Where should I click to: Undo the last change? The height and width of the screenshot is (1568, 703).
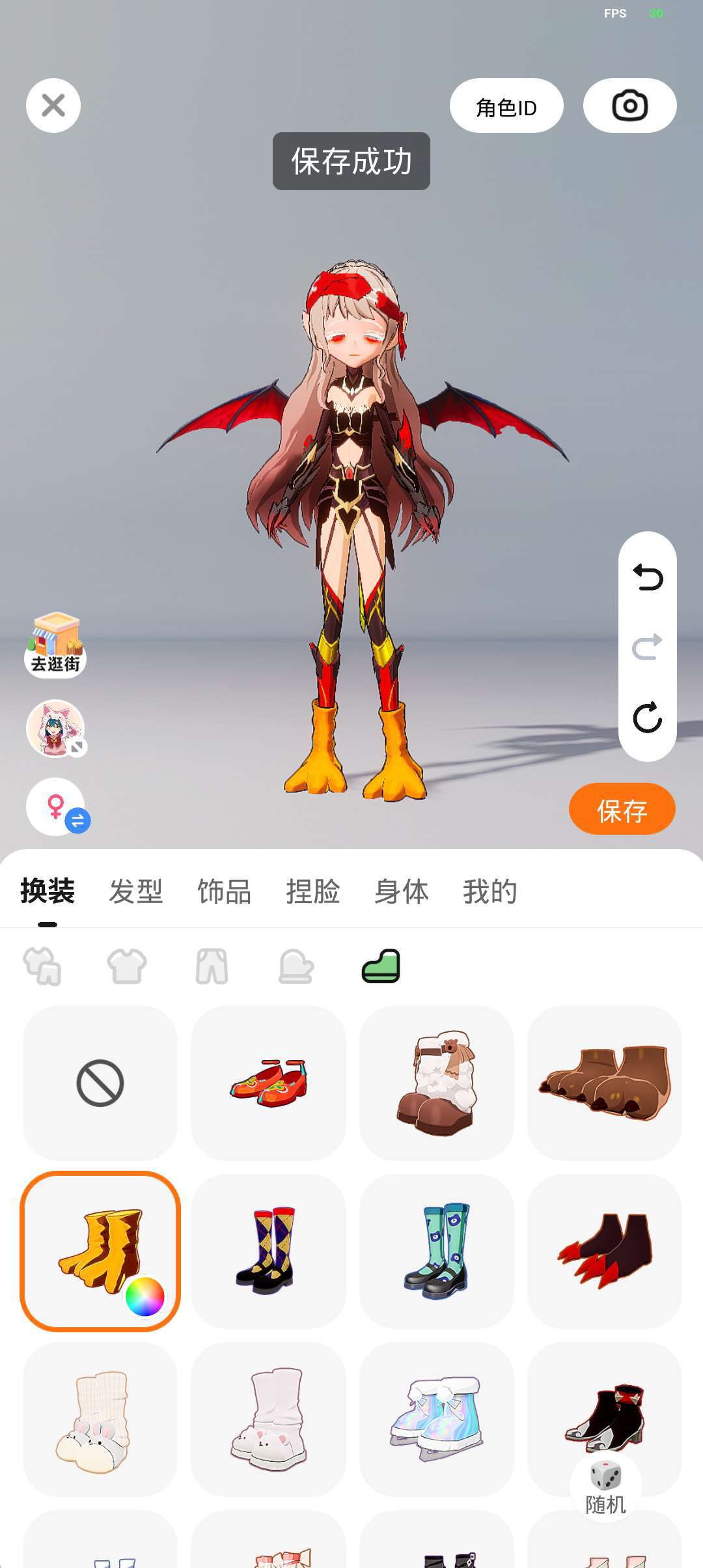coord(648,577)
